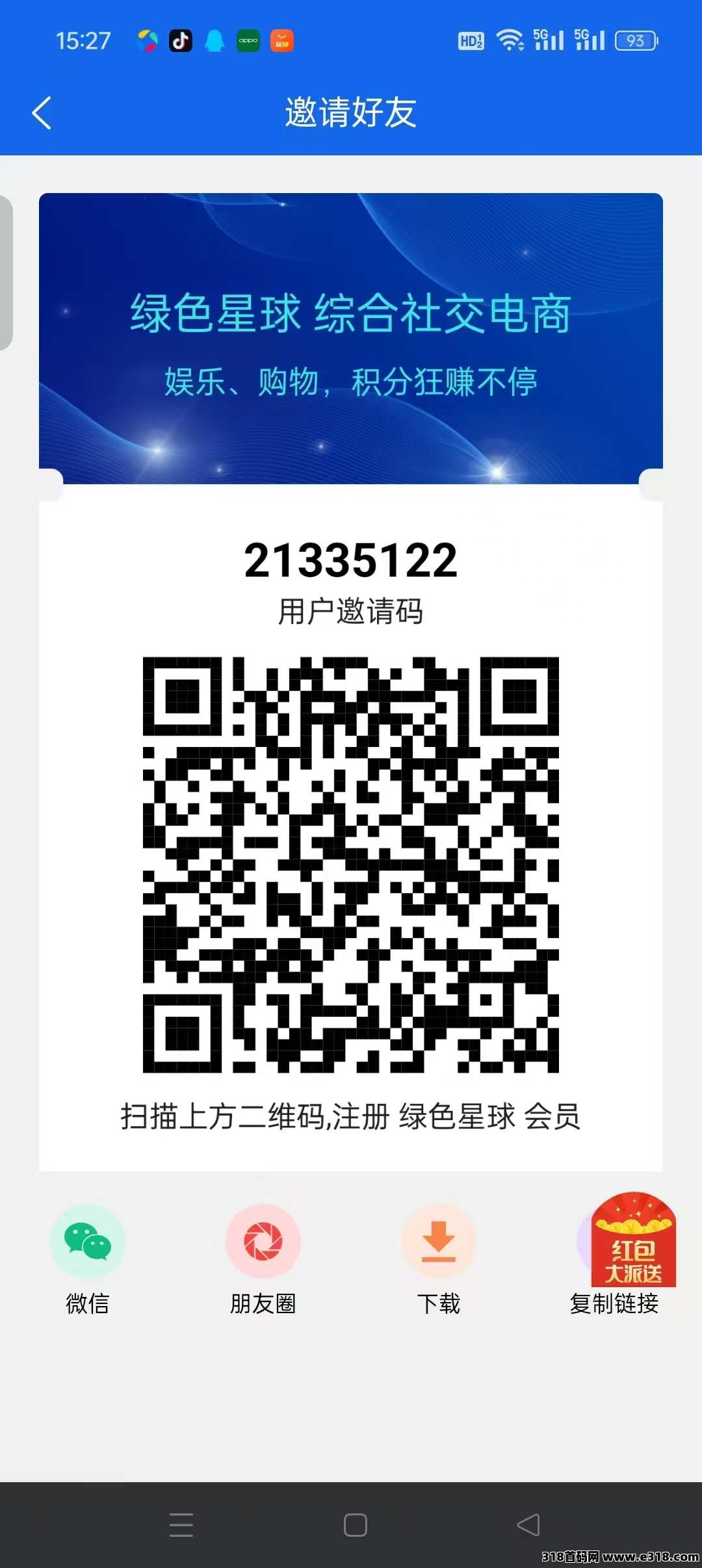This screenshot has width=702, height=1568.
Task: Tap the system home button
Action: (x=355, y=1524)
